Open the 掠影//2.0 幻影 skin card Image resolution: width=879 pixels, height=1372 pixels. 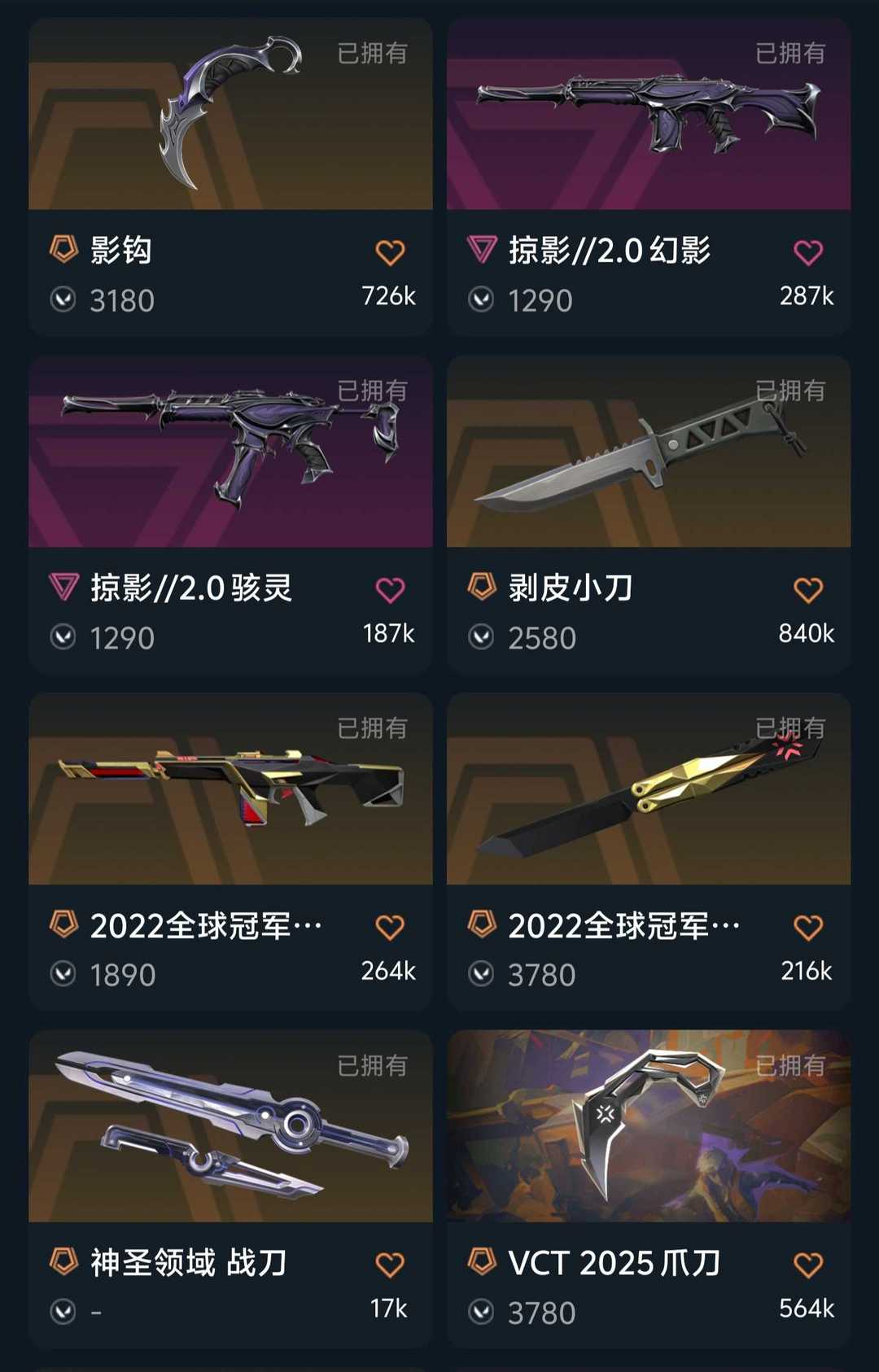pyautogui.click(x=649, y=114)
